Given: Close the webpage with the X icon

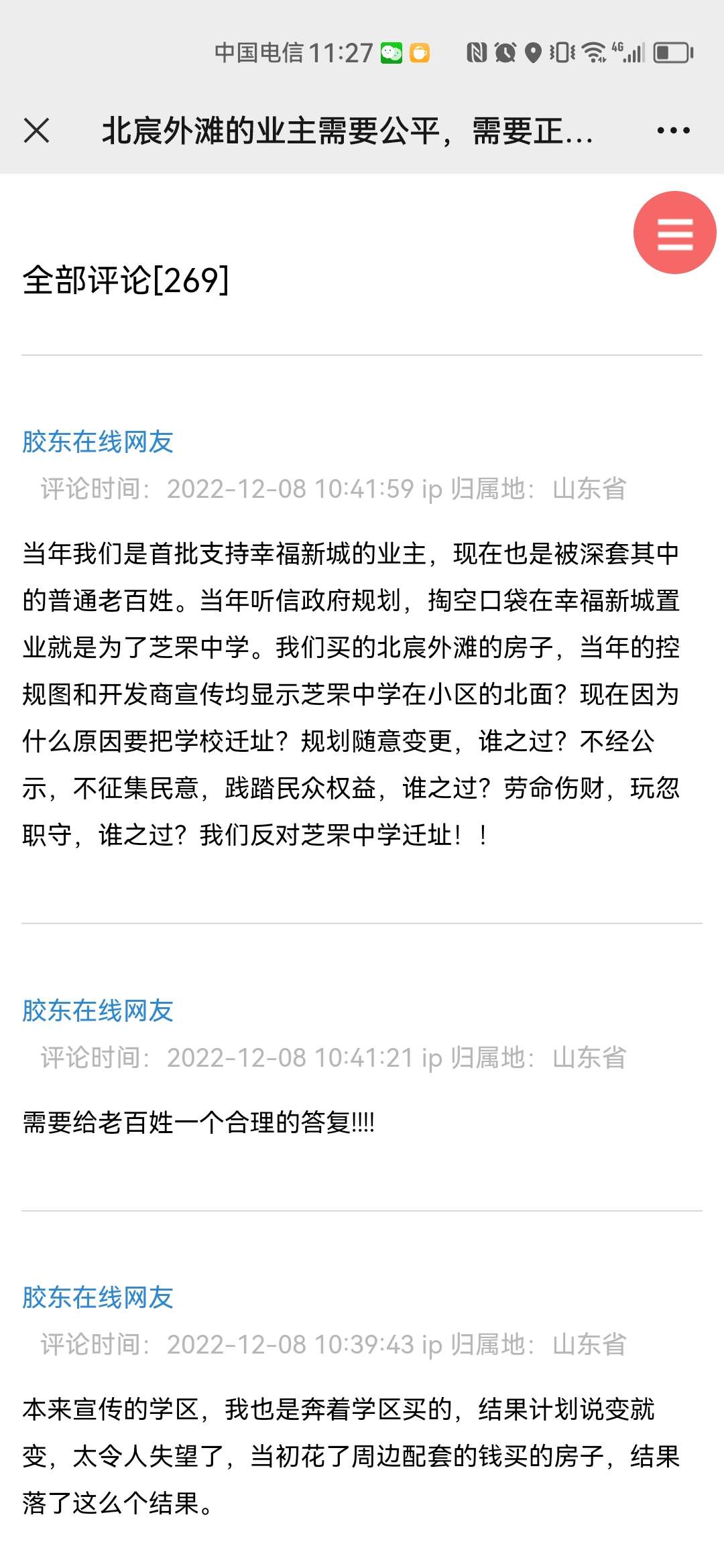Looking at the screenshot, I should [36, 130].
